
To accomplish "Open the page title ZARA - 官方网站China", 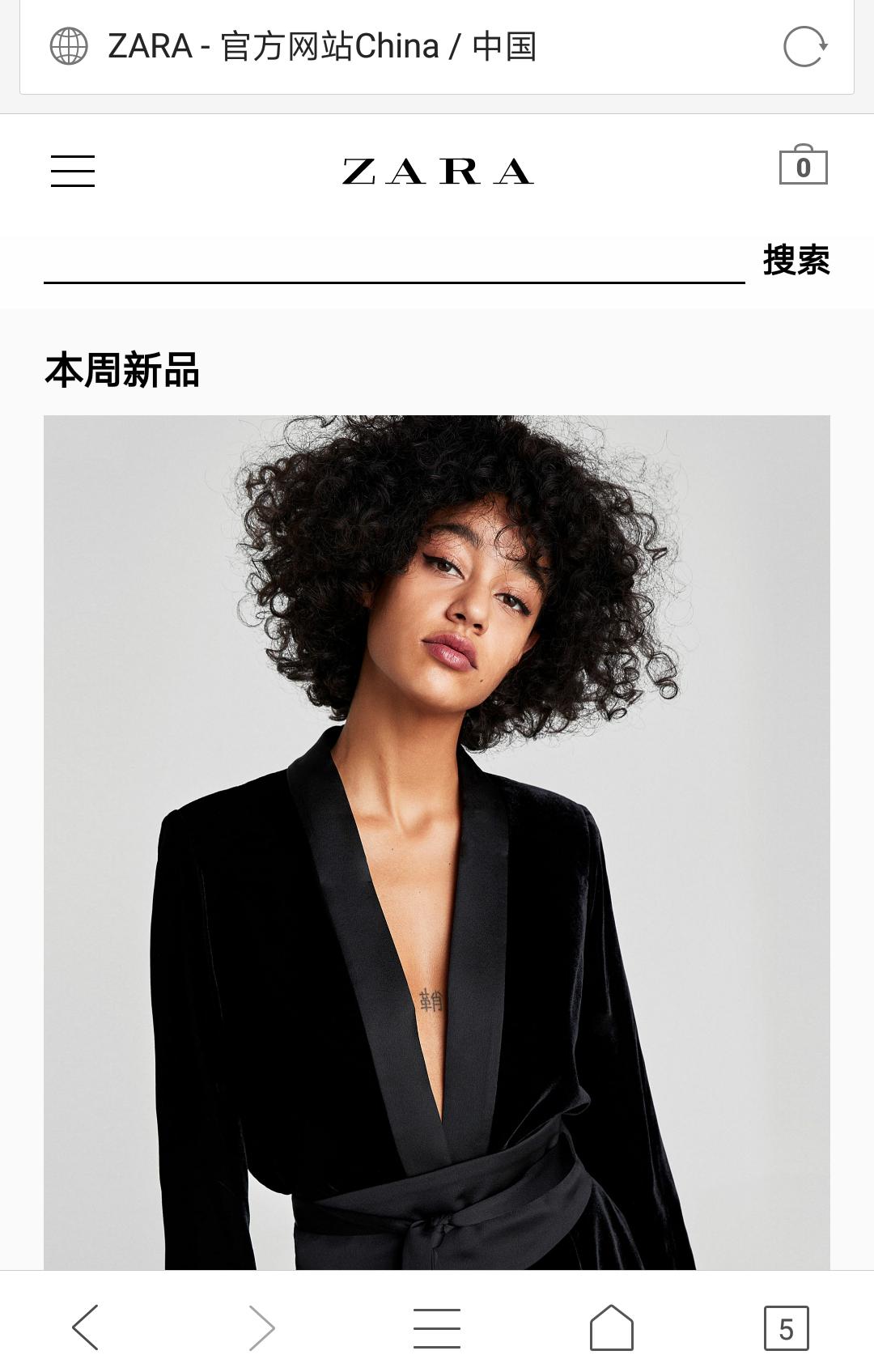I will (324, 46).
